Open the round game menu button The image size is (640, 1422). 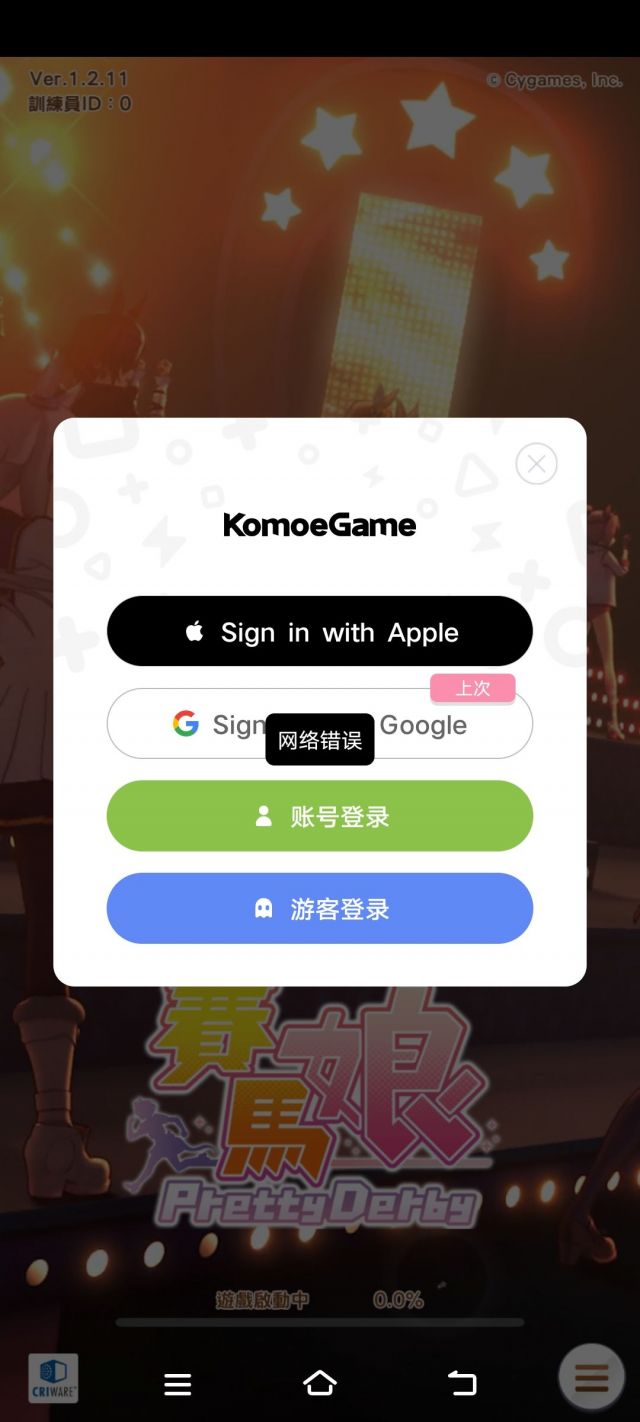(x=592, y=1378)
